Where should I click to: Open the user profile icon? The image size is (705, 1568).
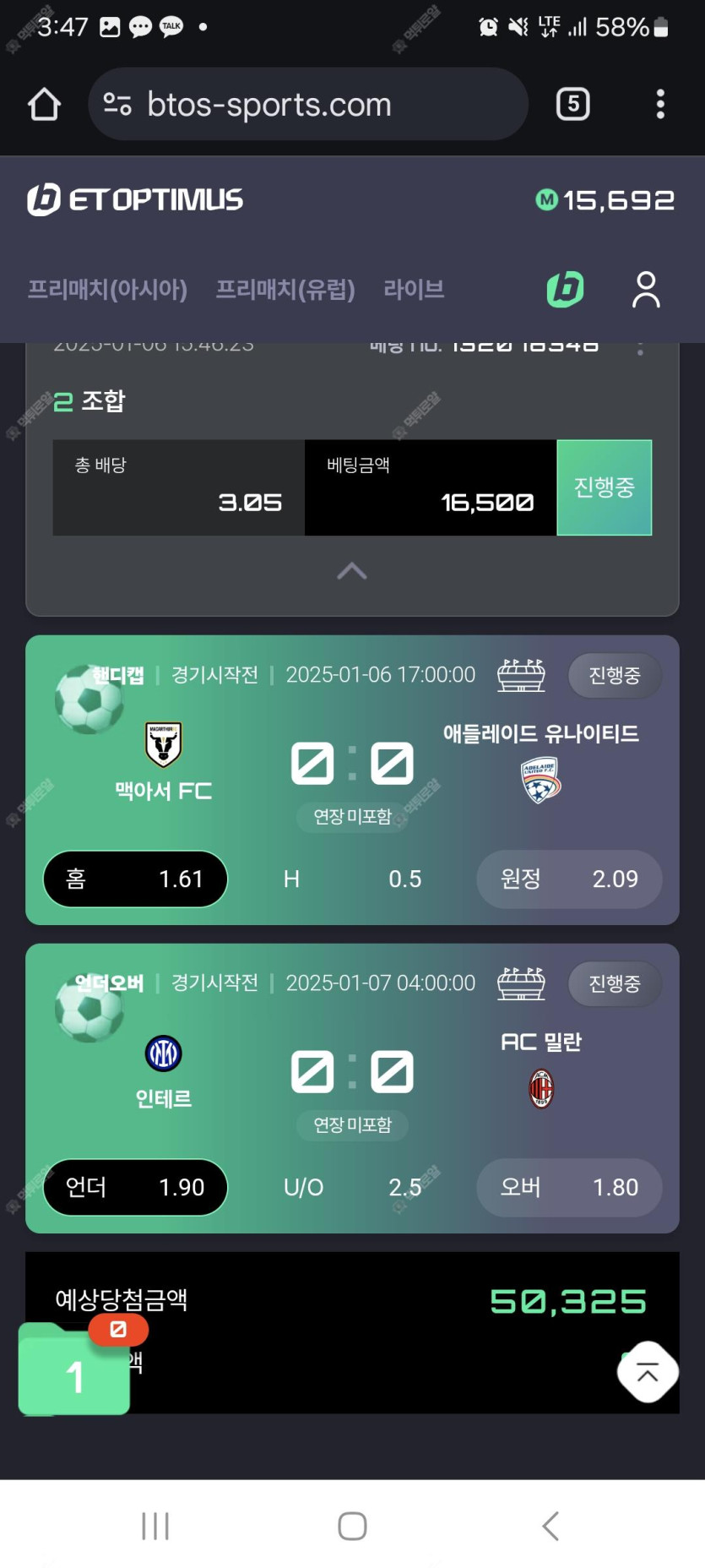646,290
